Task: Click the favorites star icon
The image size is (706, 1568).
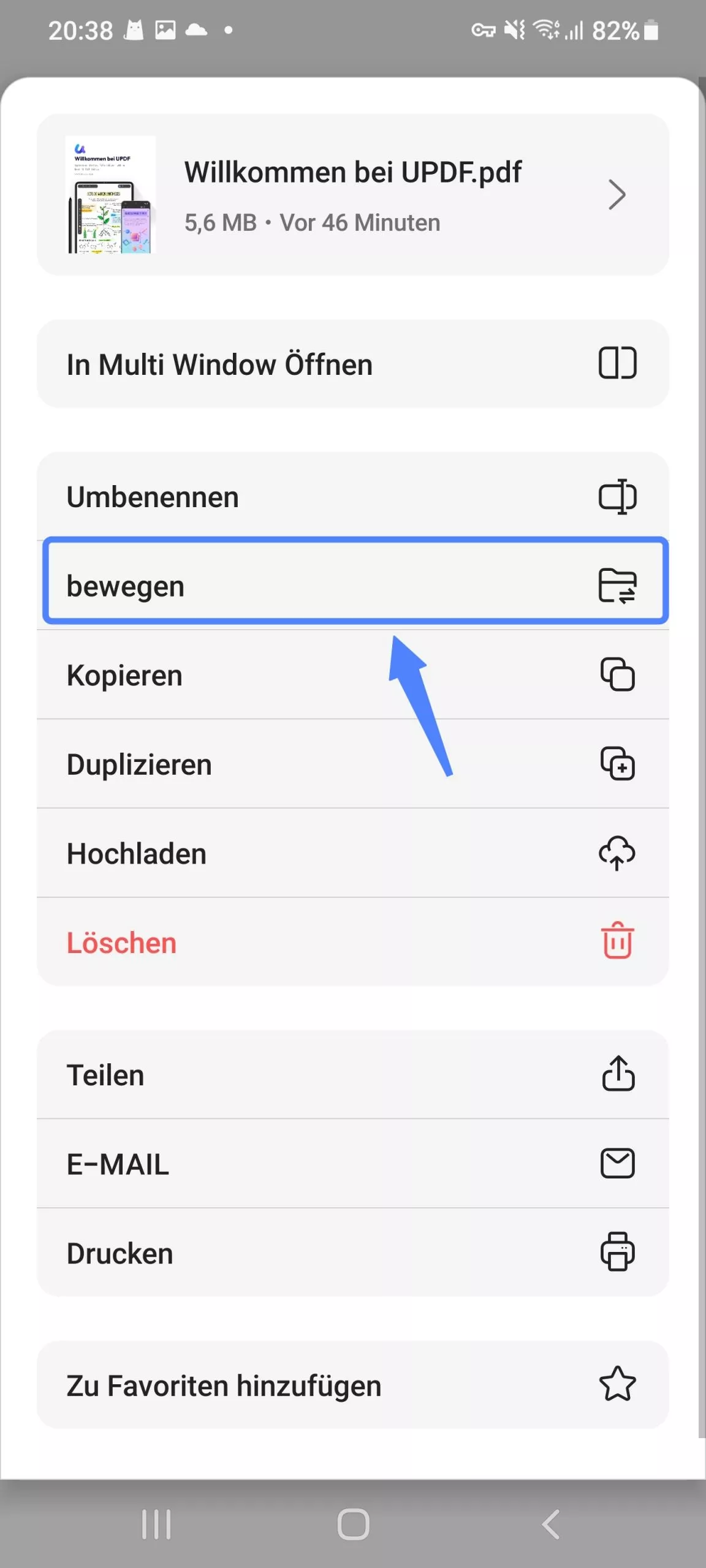Action: click(x=617, y=1385)
